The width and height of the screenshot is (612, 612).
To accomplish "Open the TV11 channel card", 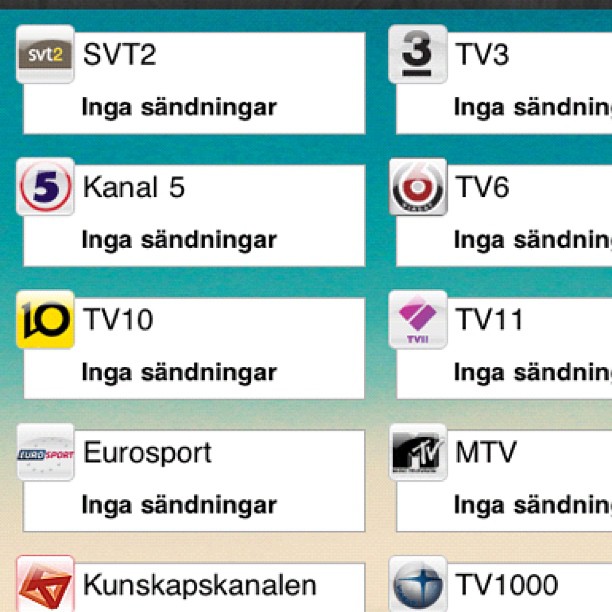I will click(x=504, y=348).
